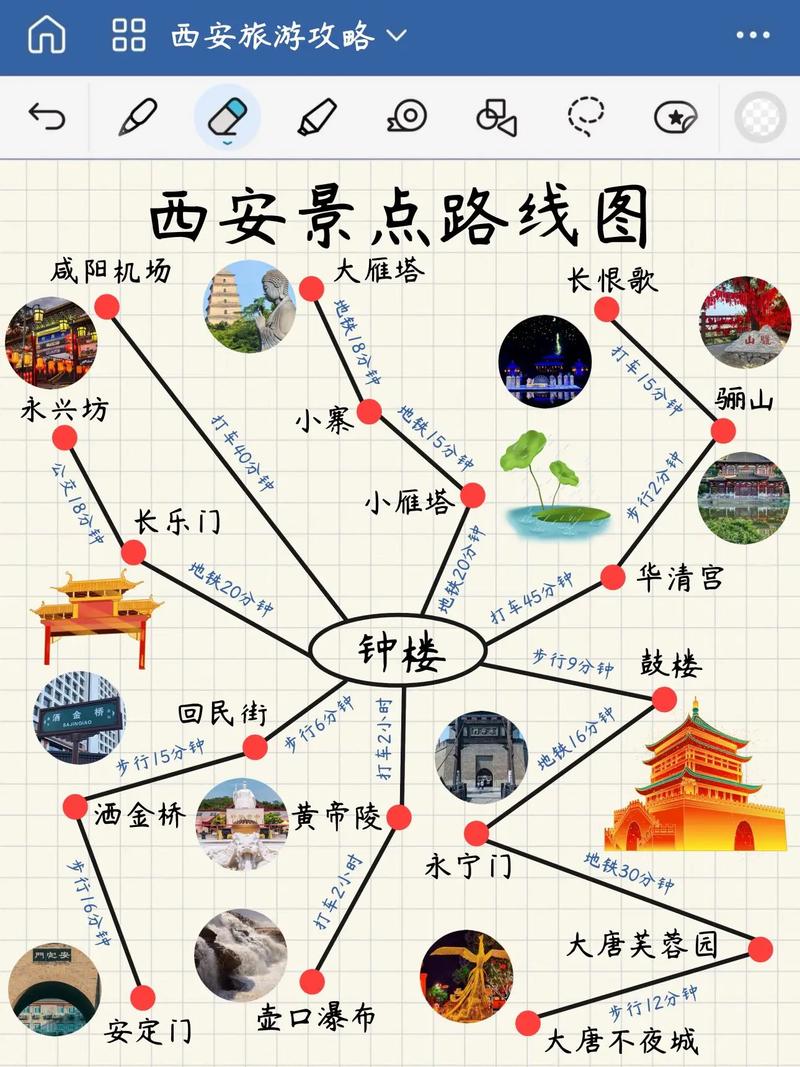Tap the Undo arrow
The image size is (800, 1067).
coord(46,117)
